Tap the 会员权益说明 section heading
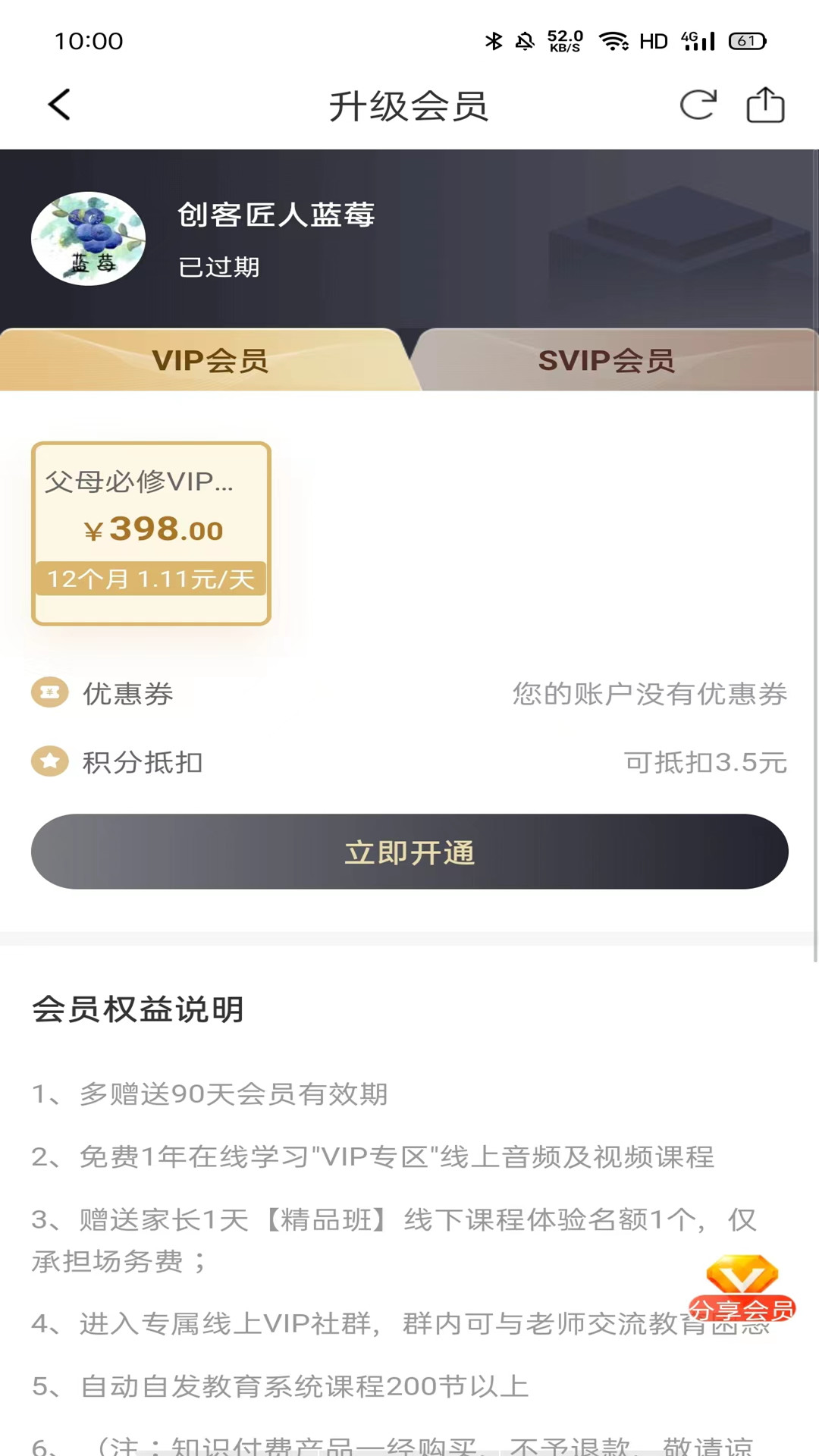This screenshot has height=1456, width=819. (x=136, y=1009)
